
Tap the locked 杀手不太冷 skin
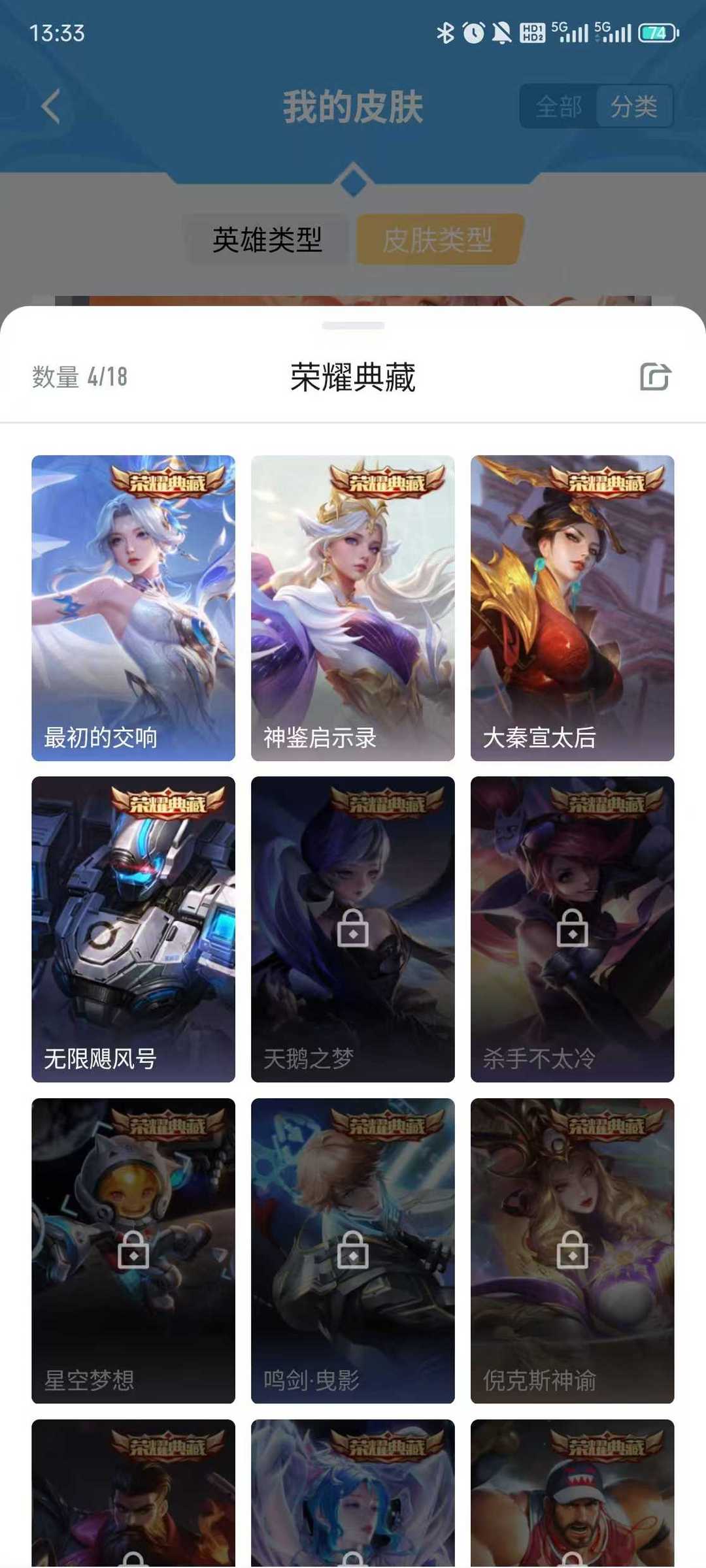573,929
